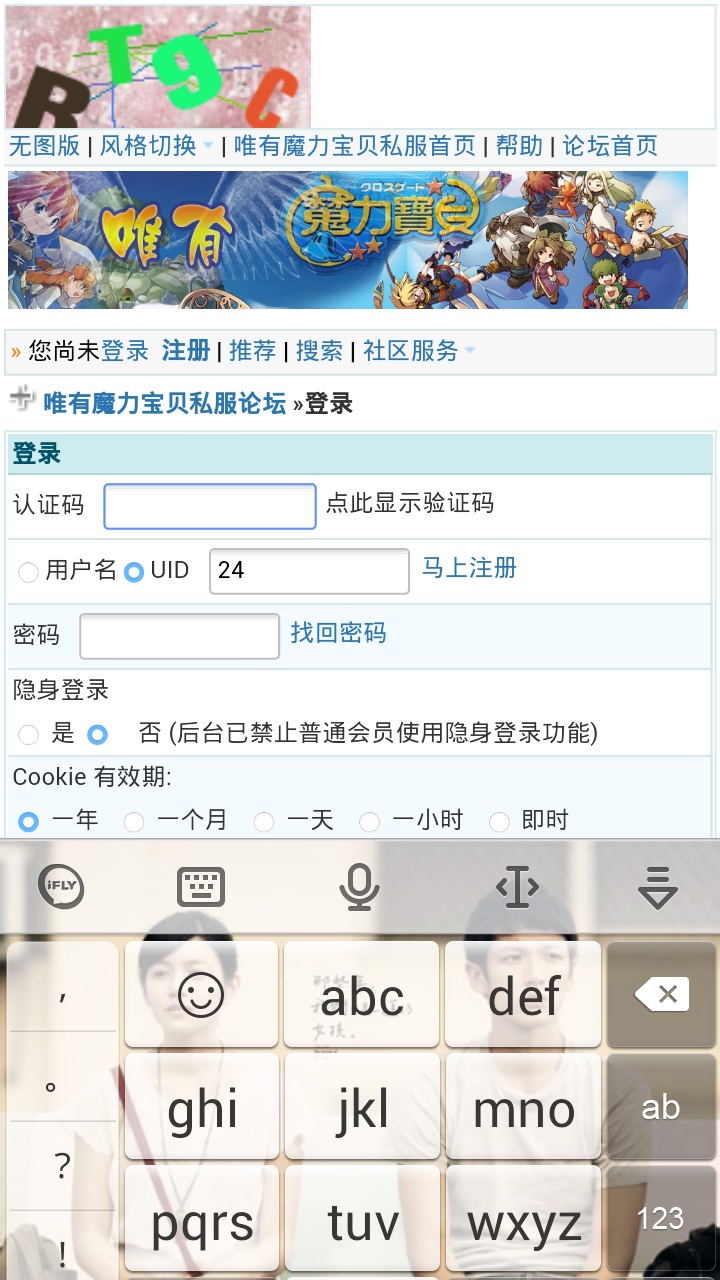Open the 找回密码 link
The image size is (720, 1280).
click(x=338, y=633)
